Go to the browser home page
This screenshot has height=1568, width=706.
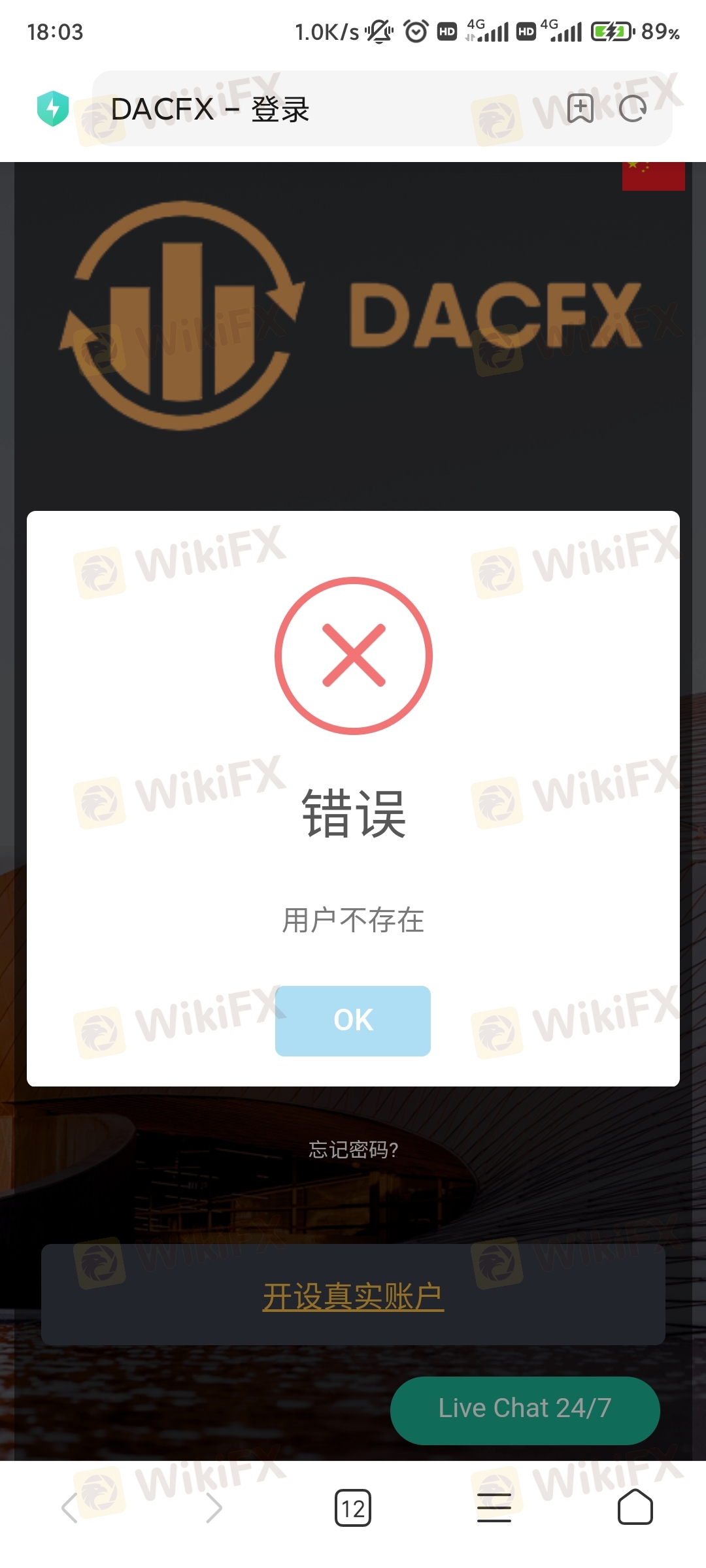point(635,1507)
